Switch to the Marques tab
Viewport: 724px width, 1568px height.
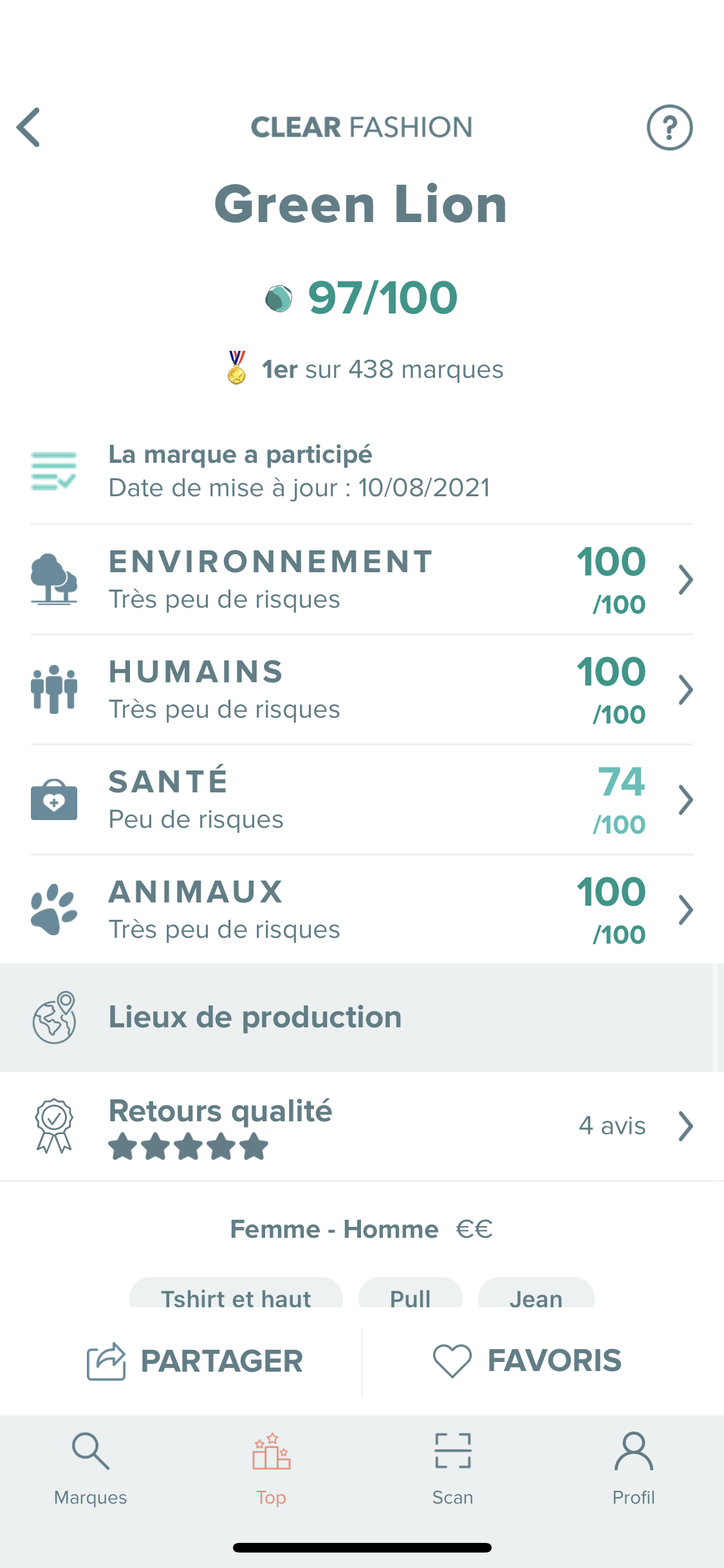91,1469
